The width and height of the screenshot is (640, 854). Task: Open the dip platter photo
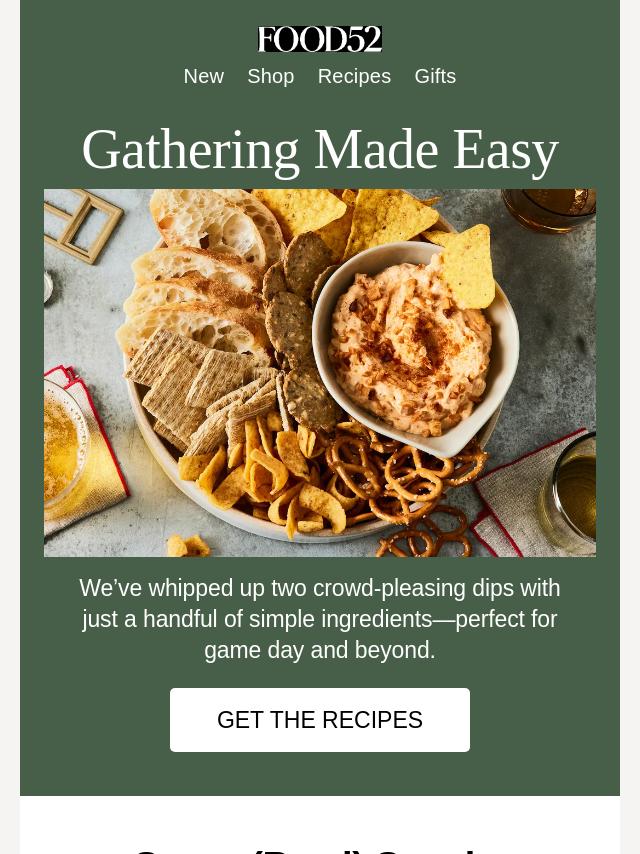(320, 372)
